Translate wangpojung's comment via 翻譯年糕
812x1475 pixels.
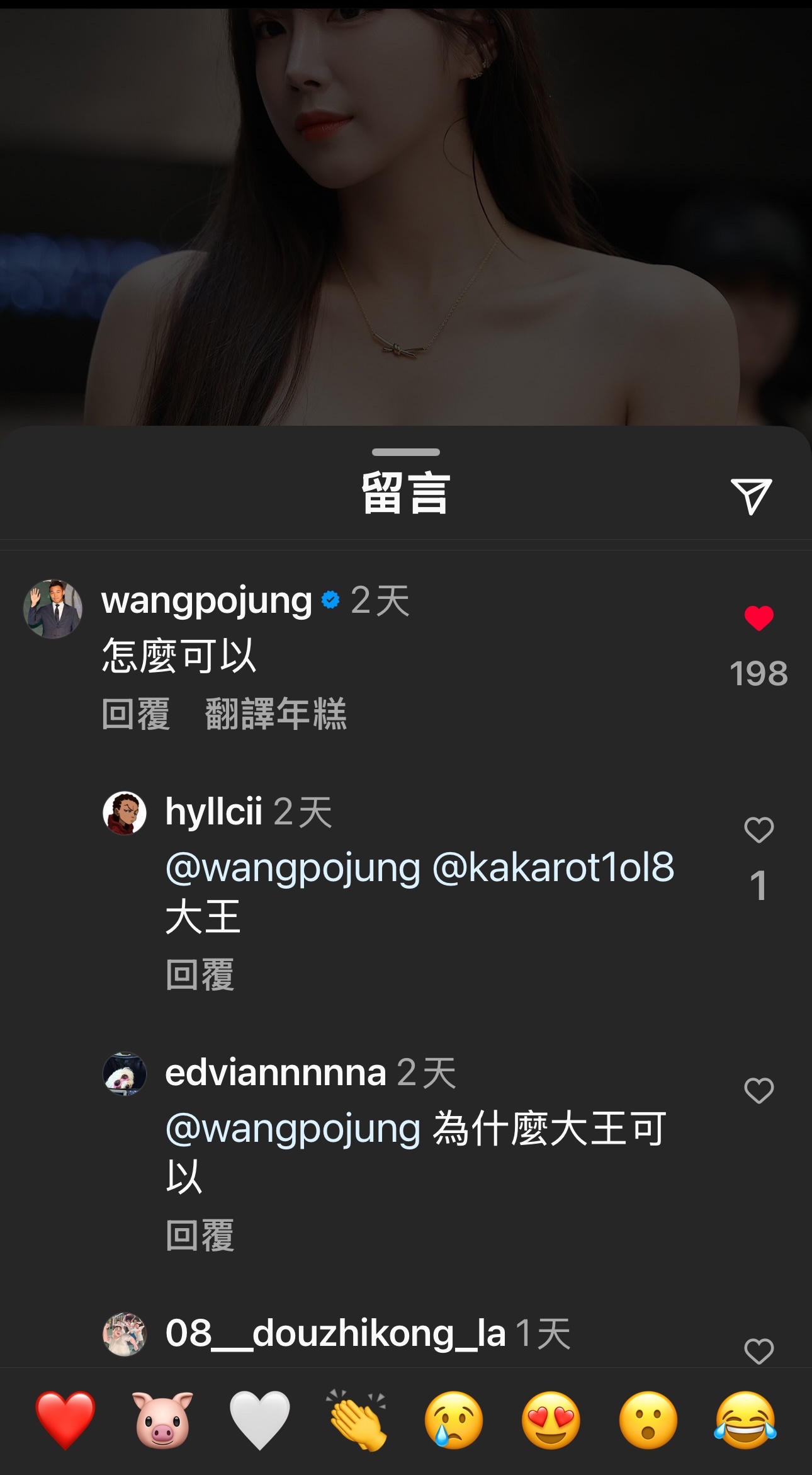[276, 714]
